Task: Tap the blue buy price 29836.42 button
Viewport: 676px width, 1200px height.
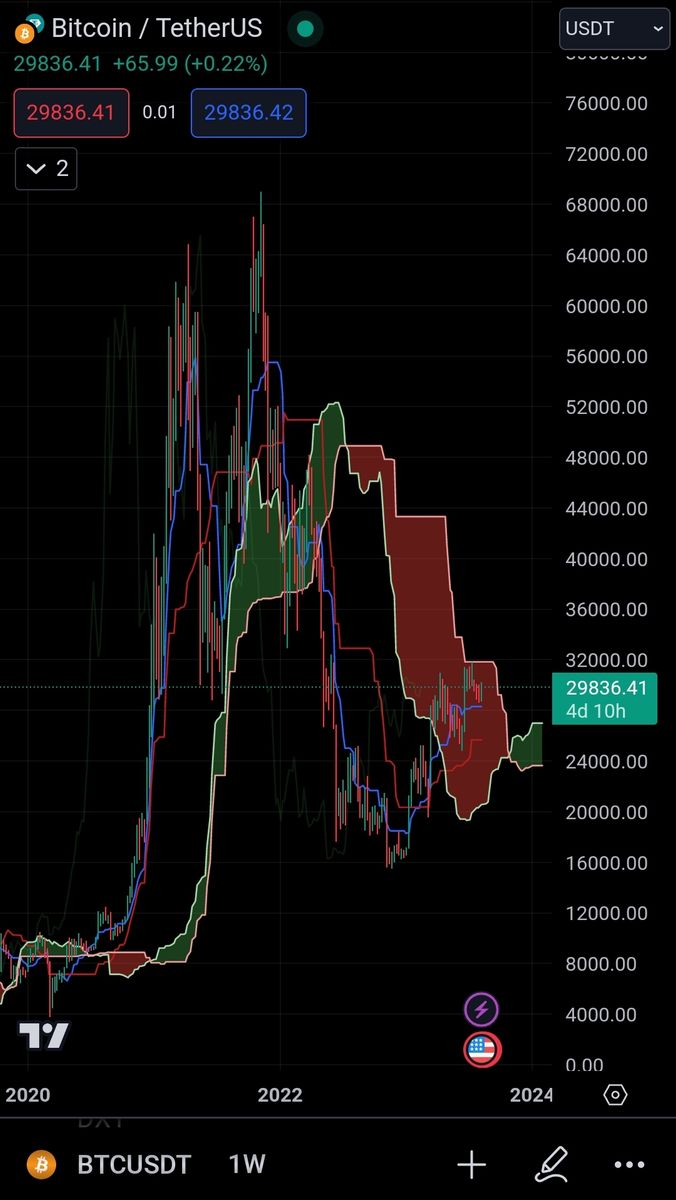Action: (x=249, y=113)
